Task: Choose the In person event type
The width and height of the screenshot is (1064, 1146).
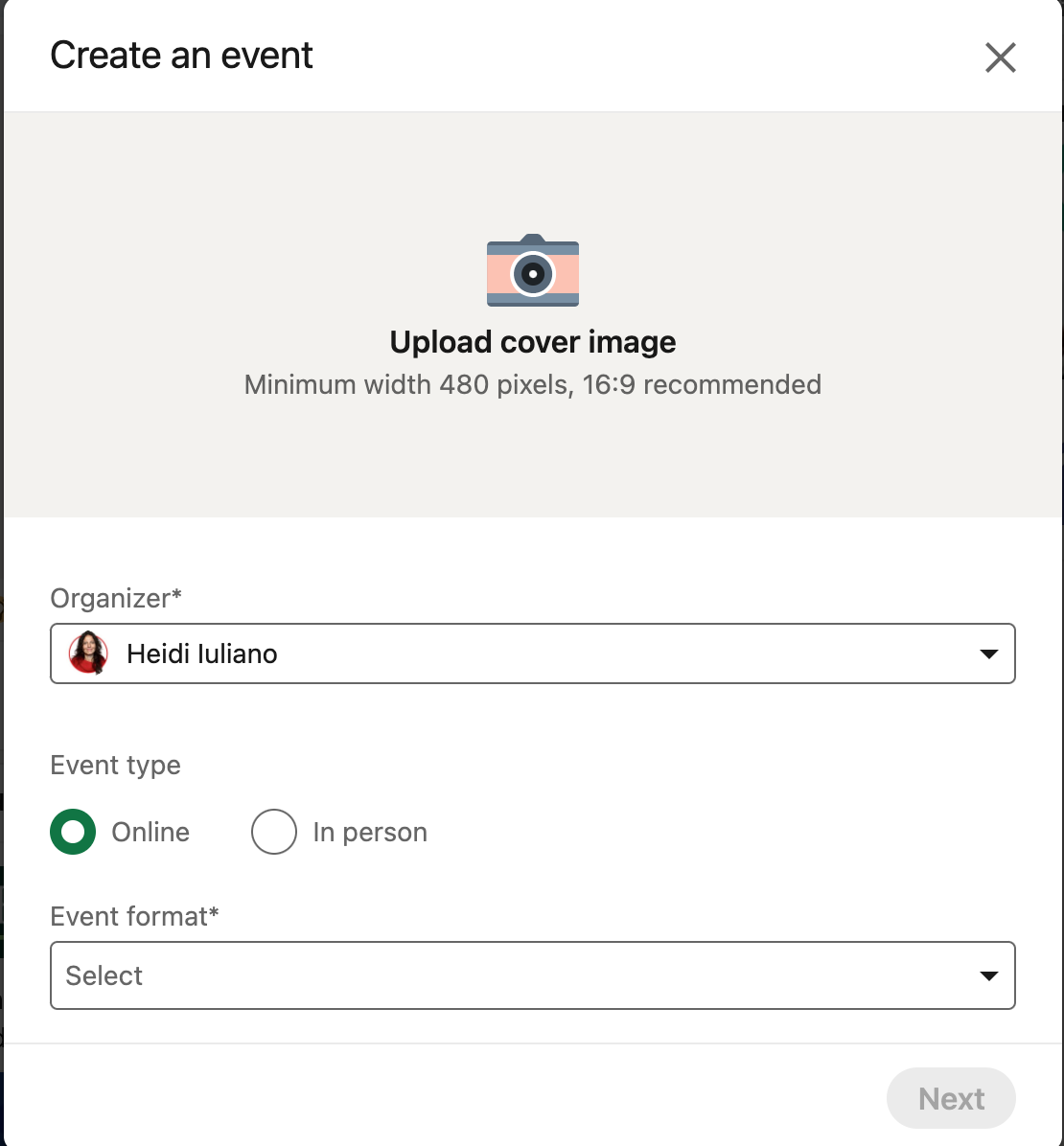Action: (274, 832)
